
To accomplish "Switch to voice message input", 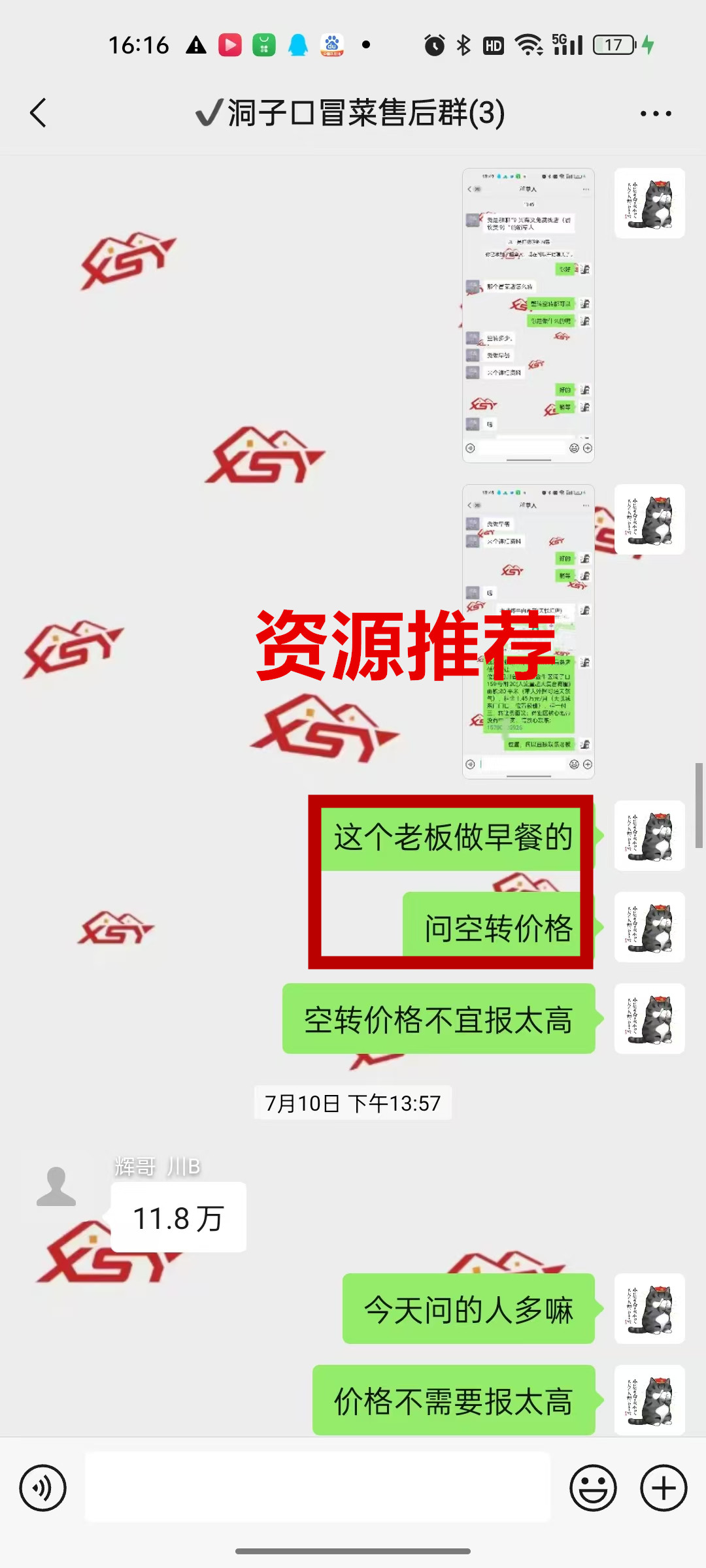I will 43,1488.
